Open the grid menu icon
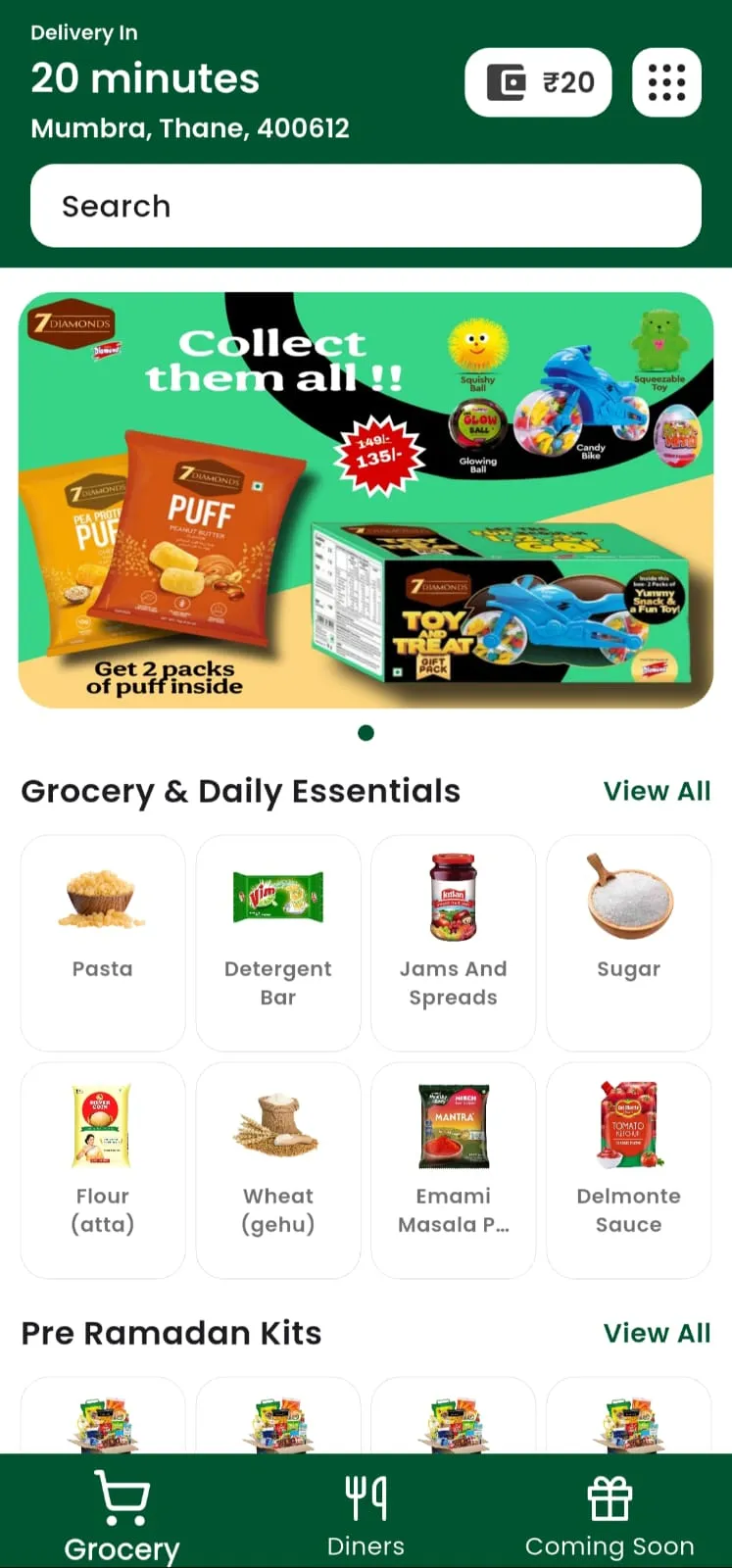Image resolution: width=732 pixels, height=1568 pixels. pos(666,82)
